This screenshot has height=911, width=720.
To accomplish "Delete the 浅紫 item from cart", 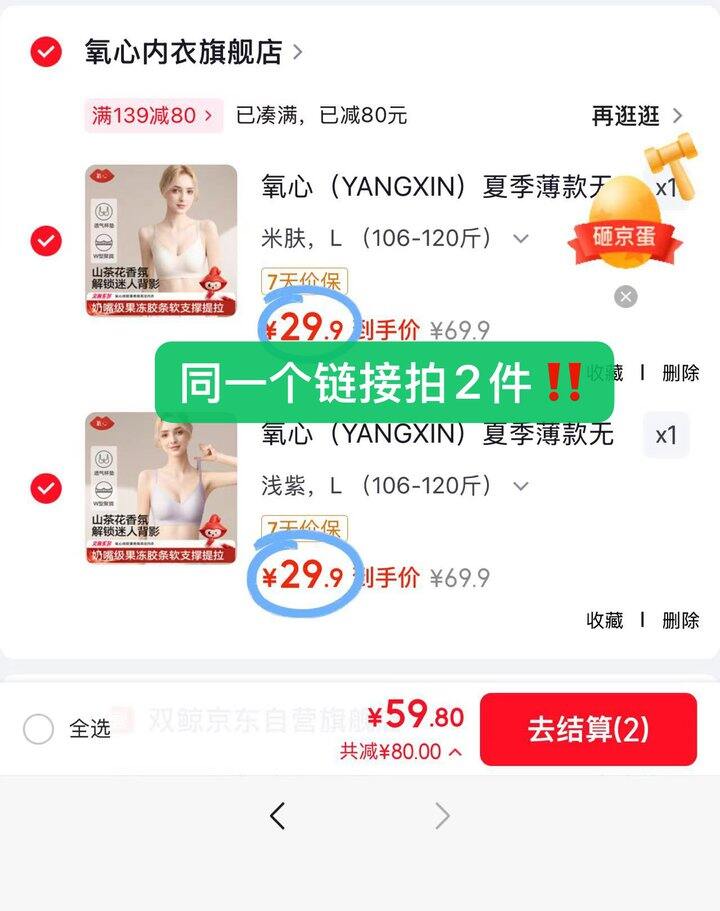I will point(680,620).
